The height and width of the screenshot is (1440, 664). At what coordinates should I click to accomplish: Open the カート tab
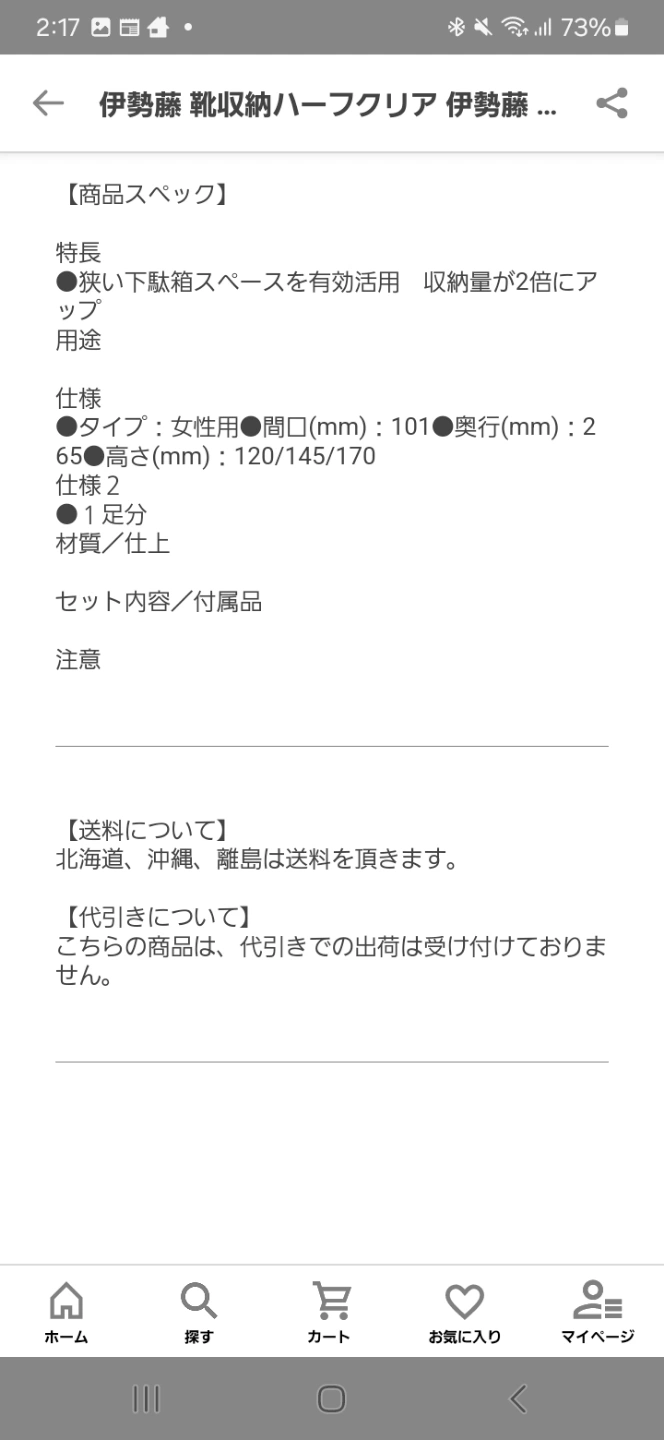[330, 1311]
